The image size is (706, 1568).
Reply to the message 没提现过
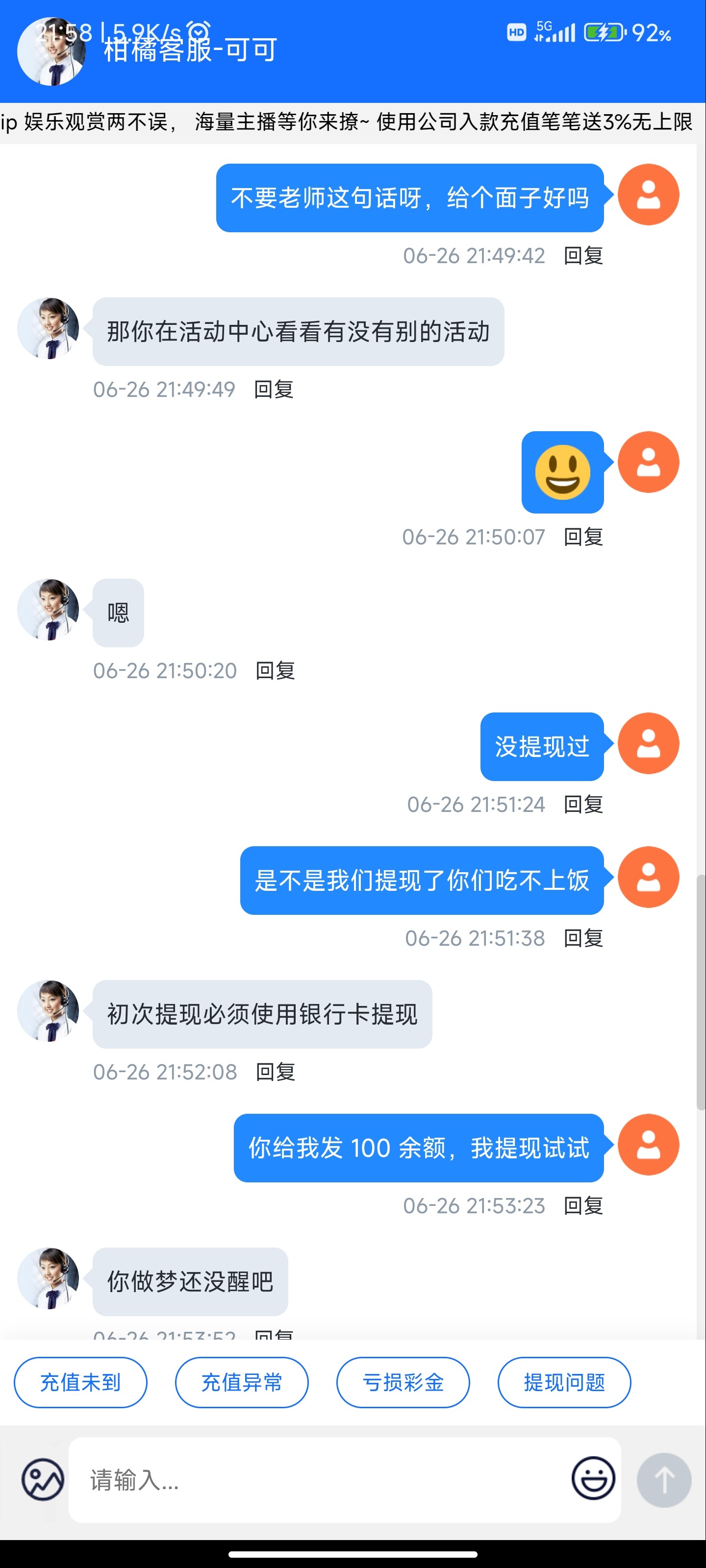pos(583,805)
